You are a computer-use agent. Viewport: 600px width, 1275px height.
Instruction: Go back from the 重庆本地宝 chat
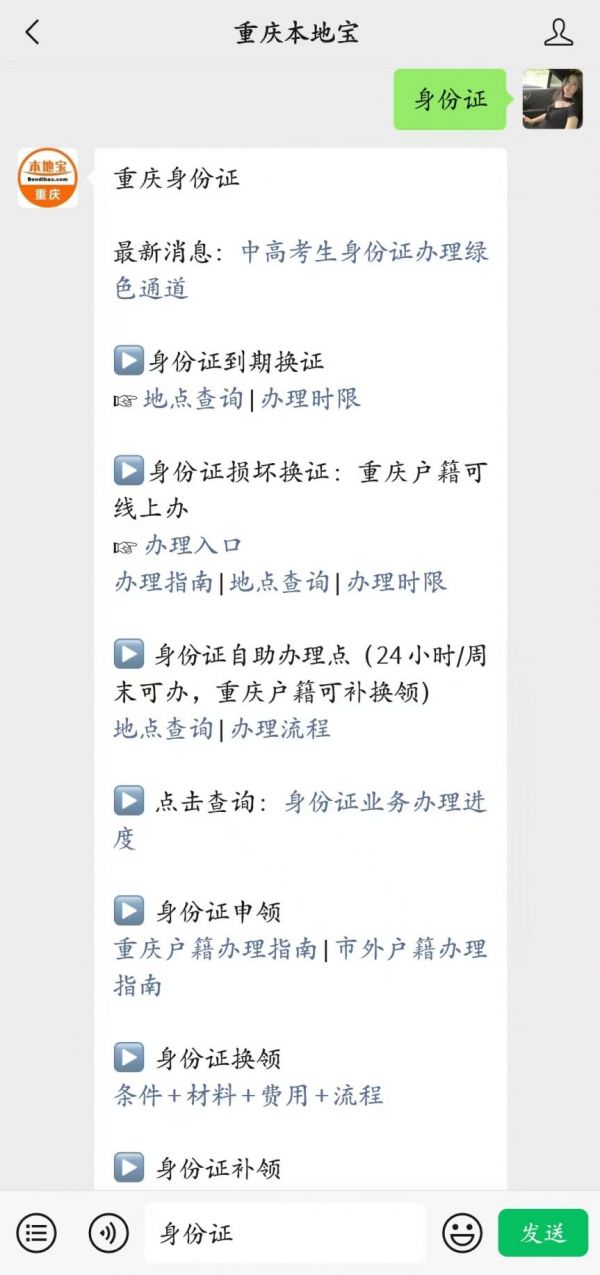coord(32,32)
